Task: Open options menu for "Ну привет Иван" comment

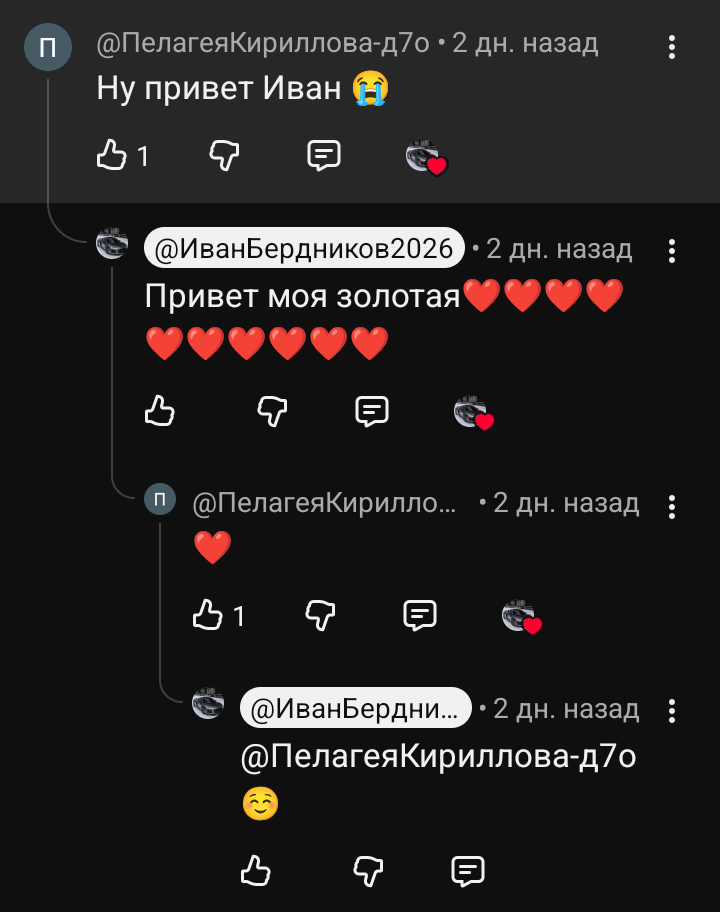Action: 672,47
